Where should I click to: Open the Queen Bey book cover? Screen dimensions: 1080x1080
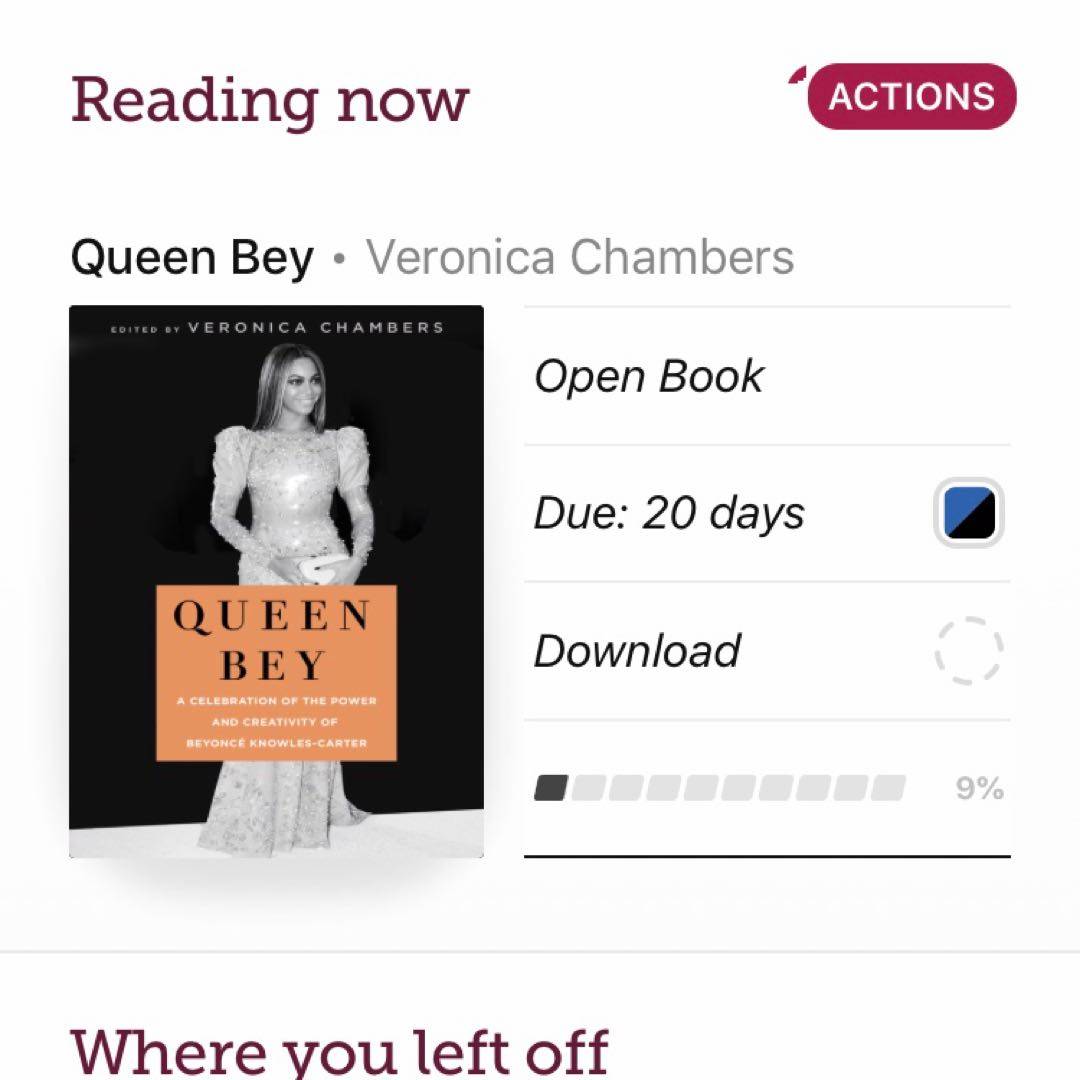point(276,581)
